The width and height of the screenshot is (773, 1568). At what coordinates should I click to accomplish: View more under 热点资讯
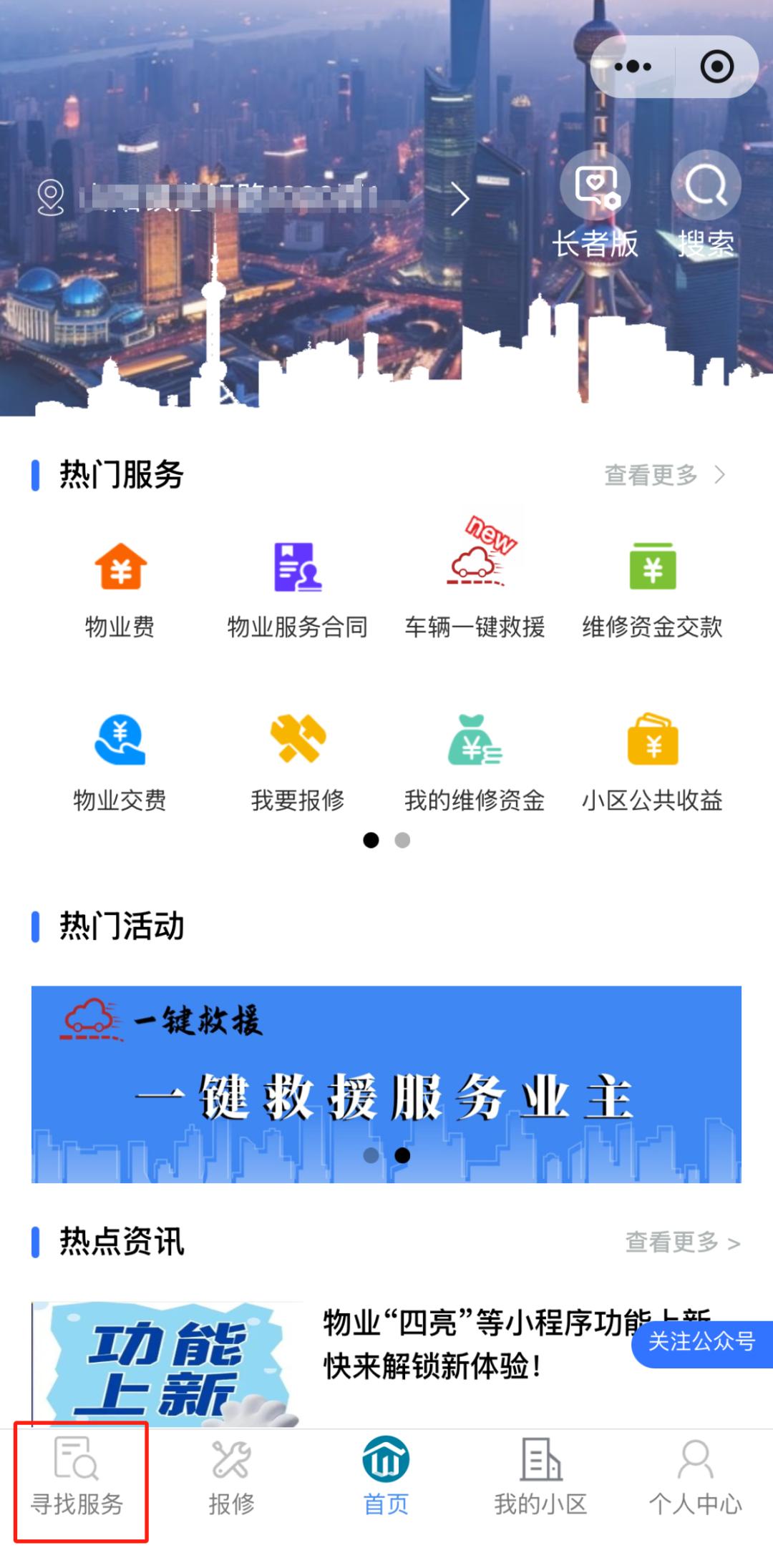pos(682,1243)
